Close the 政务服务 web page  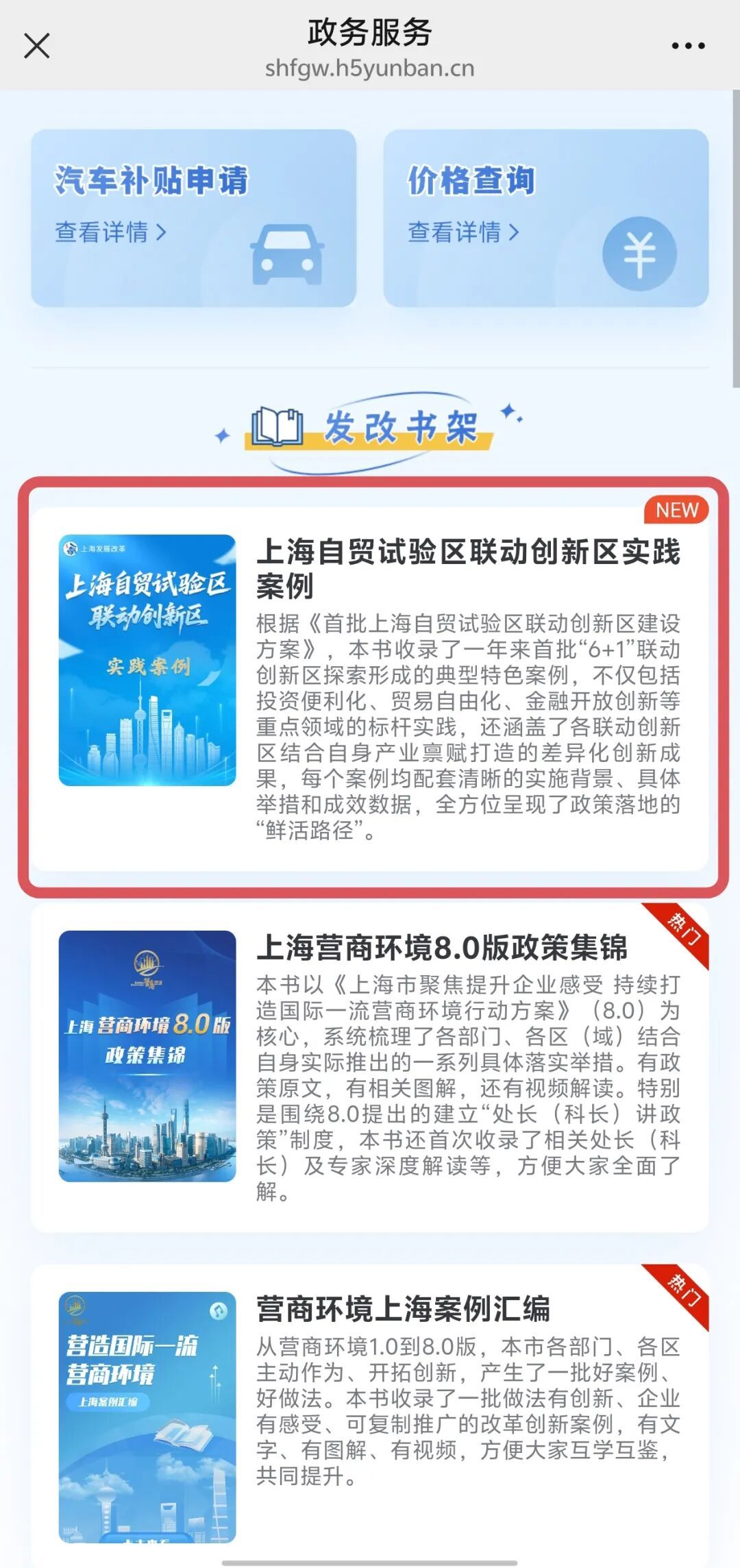pyautogui.click(x=37, y=46)
